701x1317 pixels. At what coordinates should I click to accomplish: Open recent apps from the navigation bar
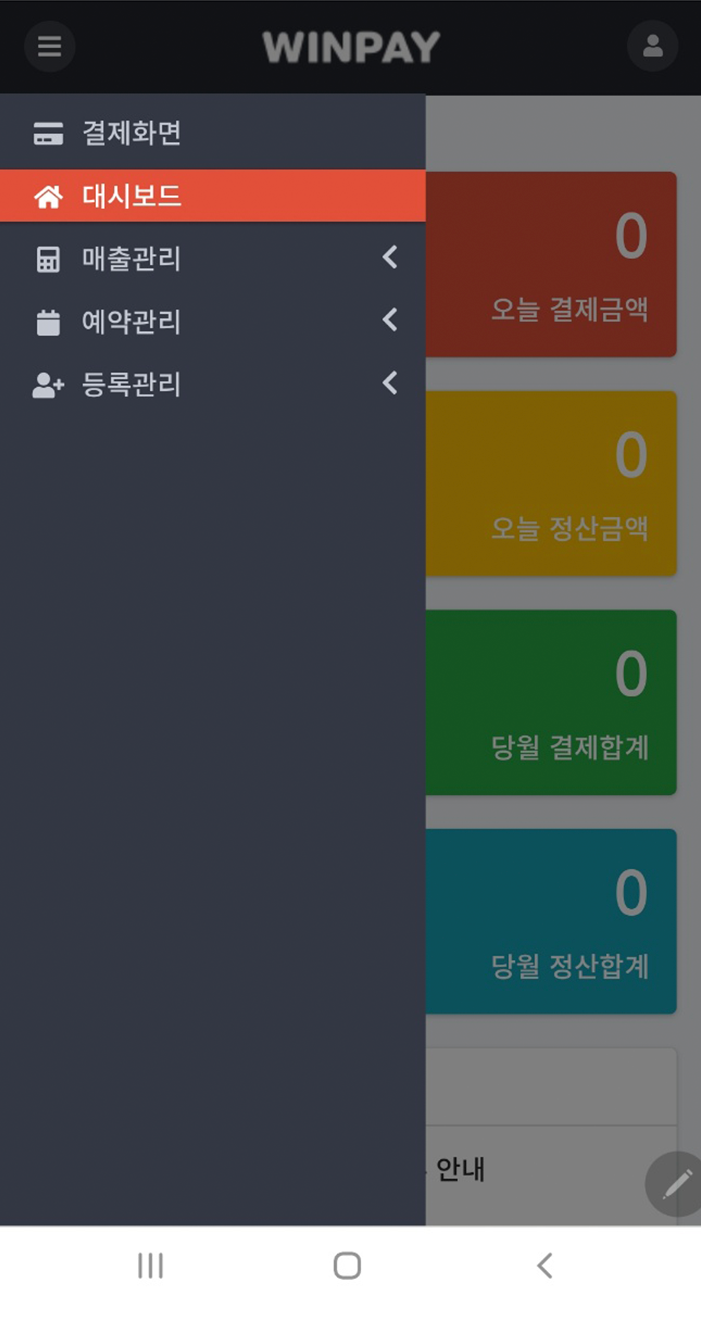coord(150,1266)
